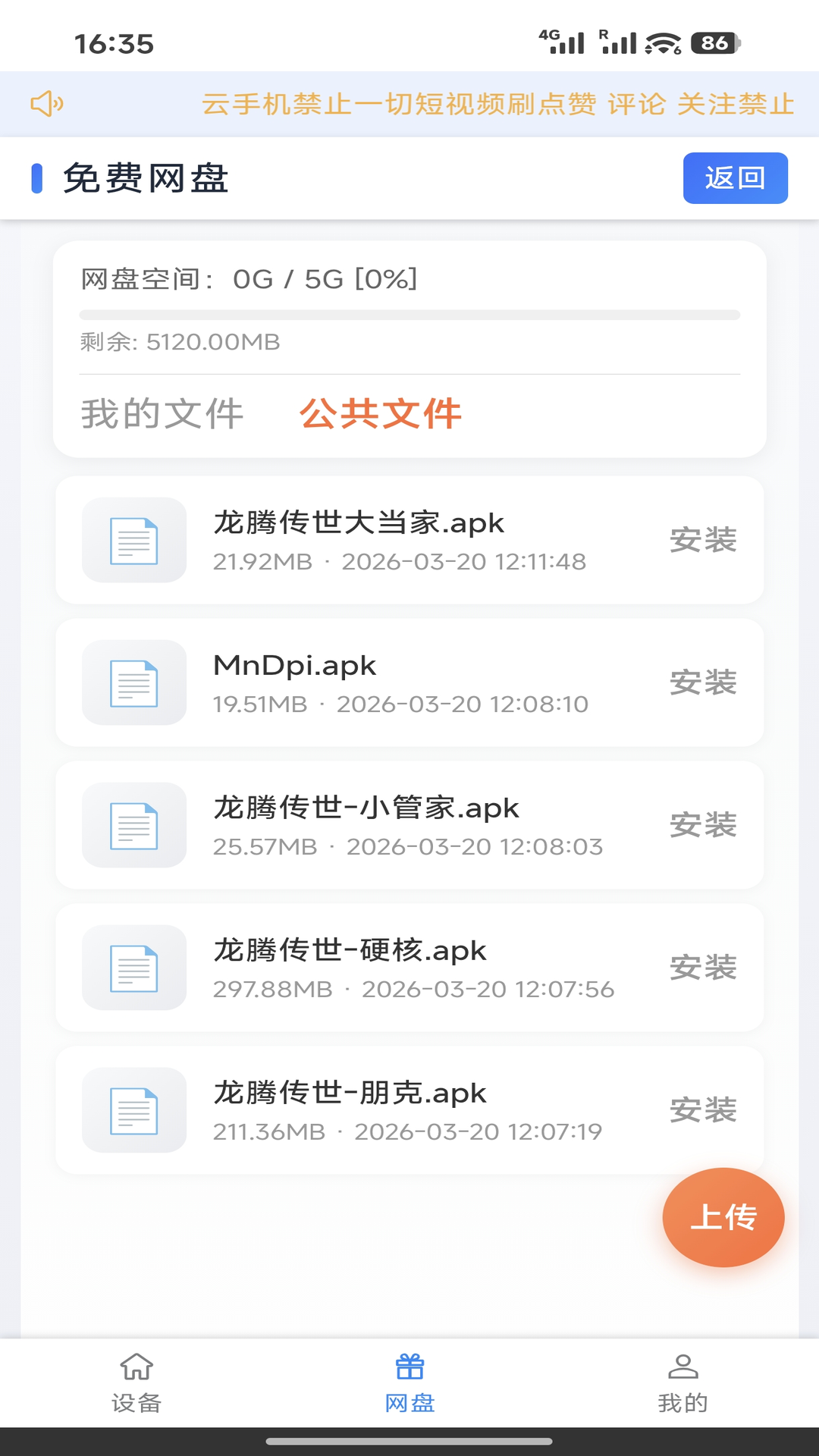Tap the file icon next to MnDpi.apk

133,682
